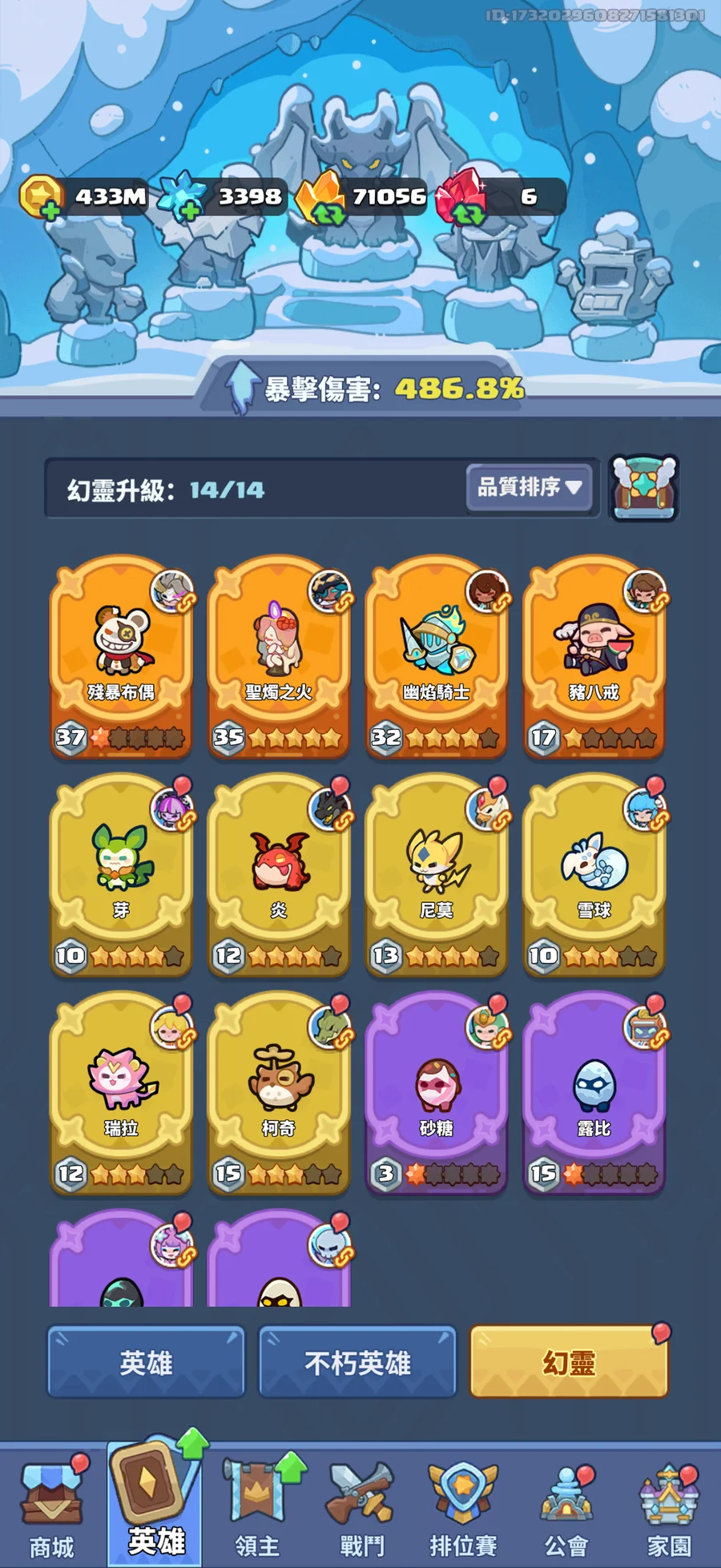View the 幽焰騎士 spirit card
The height and width of the screenshot is (1568, 721).
437,657
